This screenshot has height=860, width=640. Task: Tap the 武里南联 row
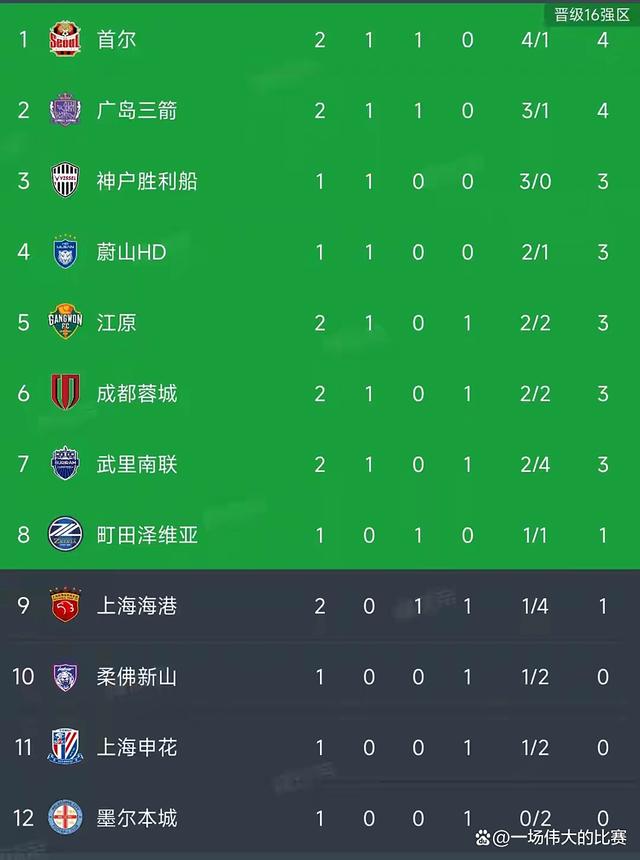tap(136, 464)
